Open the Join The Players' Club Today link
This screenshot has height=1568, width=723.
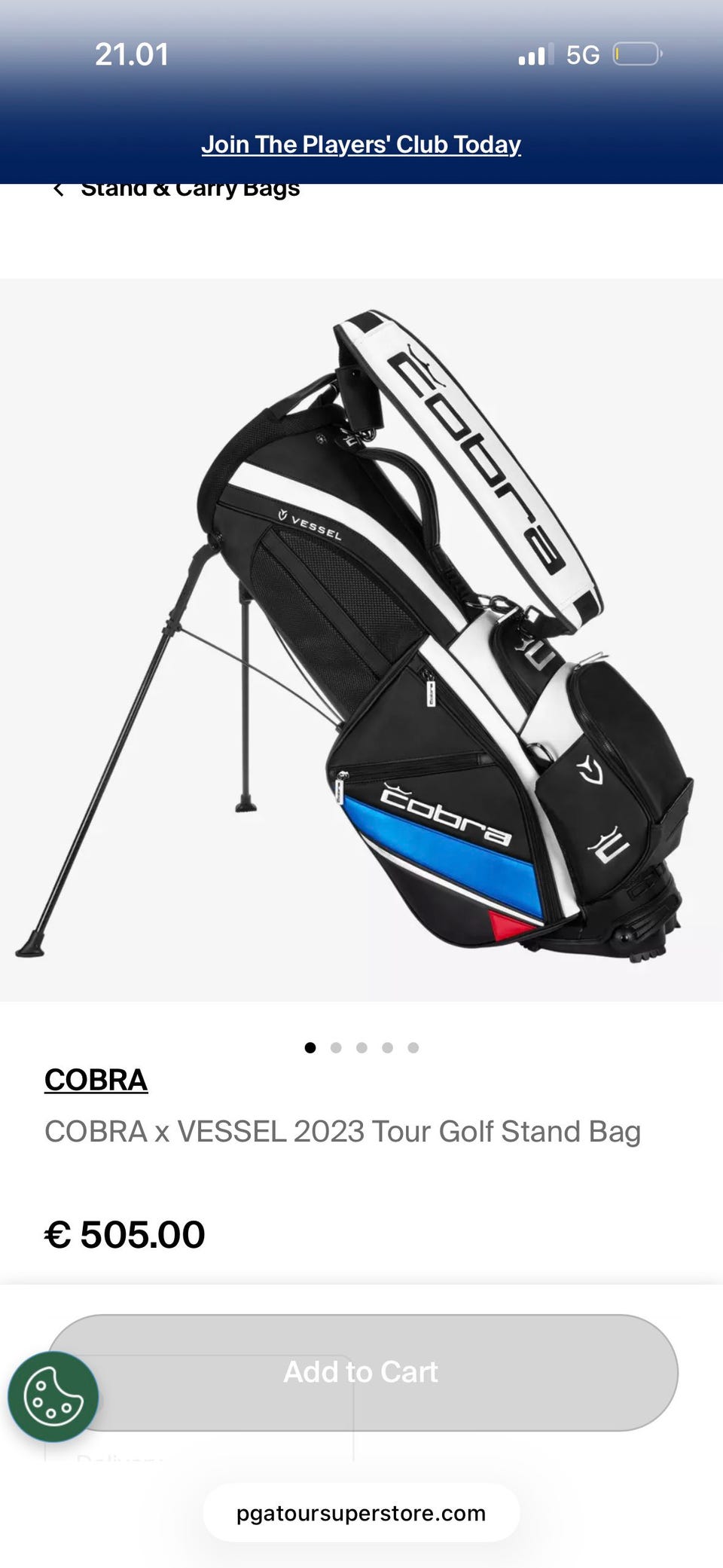pos(361,144)
